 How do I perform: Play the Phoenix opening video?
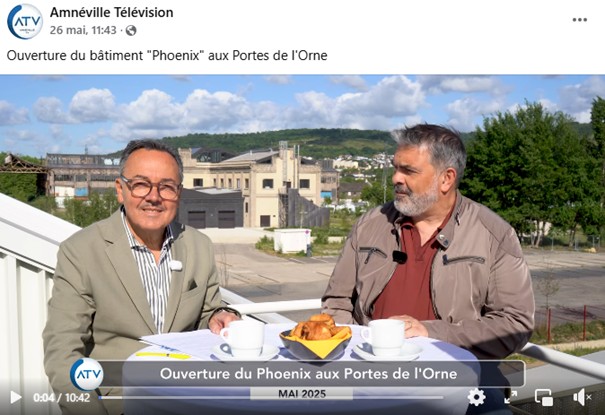[x=14, y=397]
